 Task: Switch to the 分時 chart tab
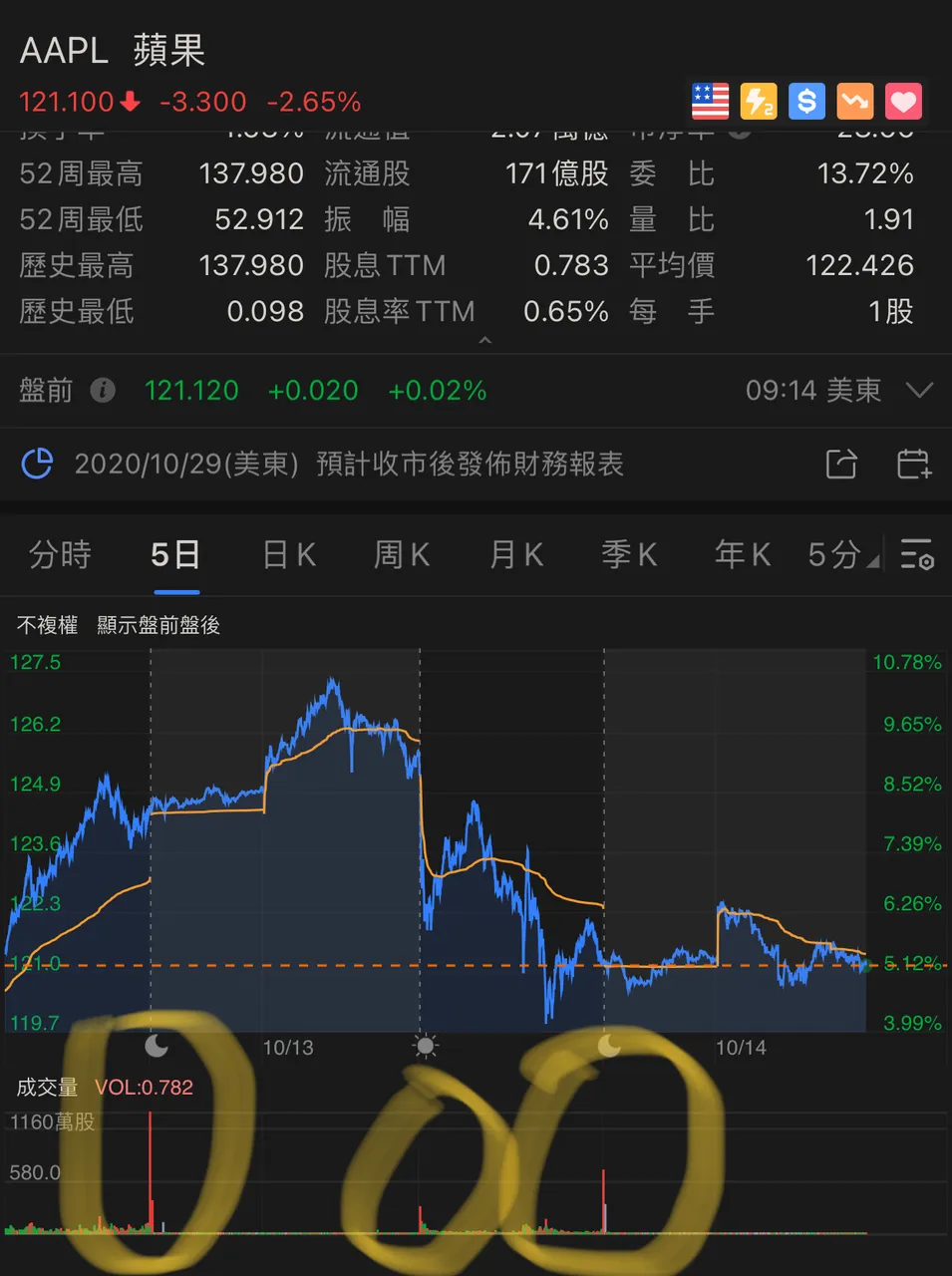tap(60, 554)
